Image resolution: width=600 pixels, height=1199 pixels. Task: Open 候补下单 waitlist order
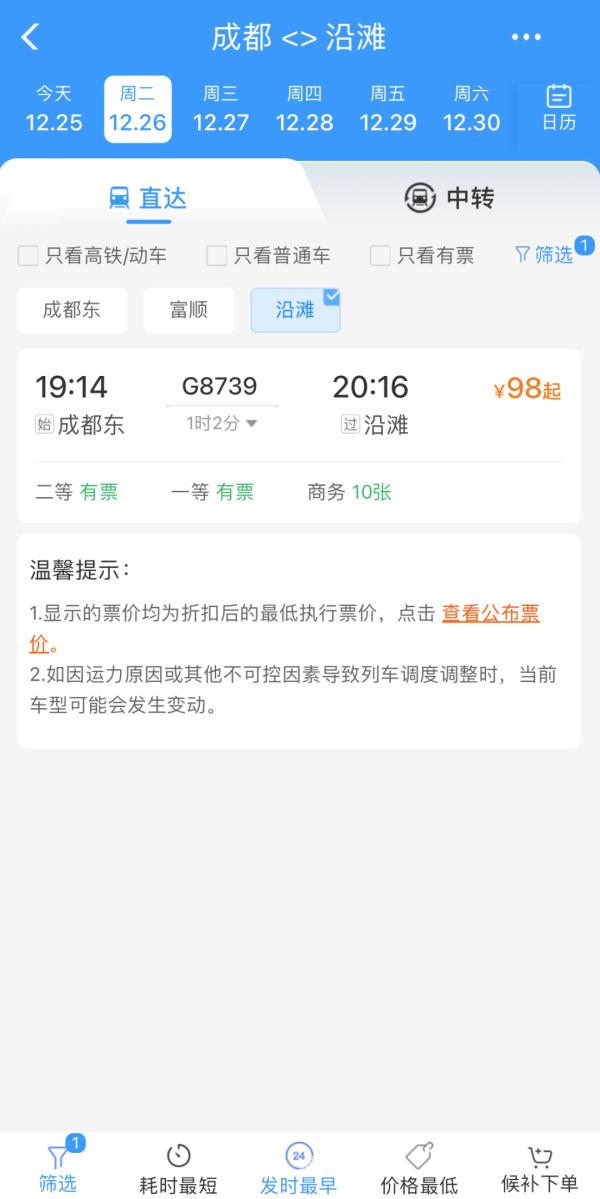click(539, 1170)
